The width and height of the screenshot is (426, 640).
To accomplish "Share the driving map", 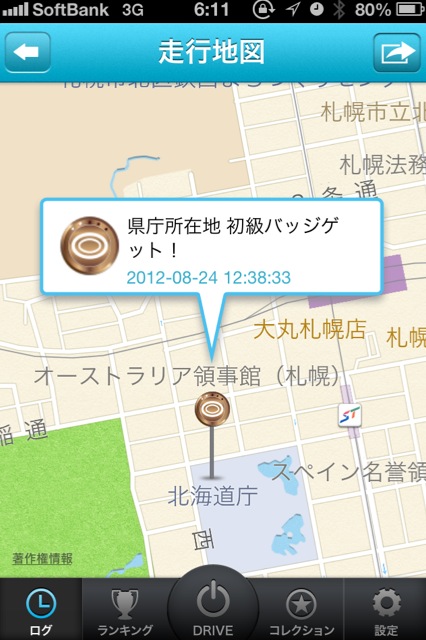I will pos(397,52).
